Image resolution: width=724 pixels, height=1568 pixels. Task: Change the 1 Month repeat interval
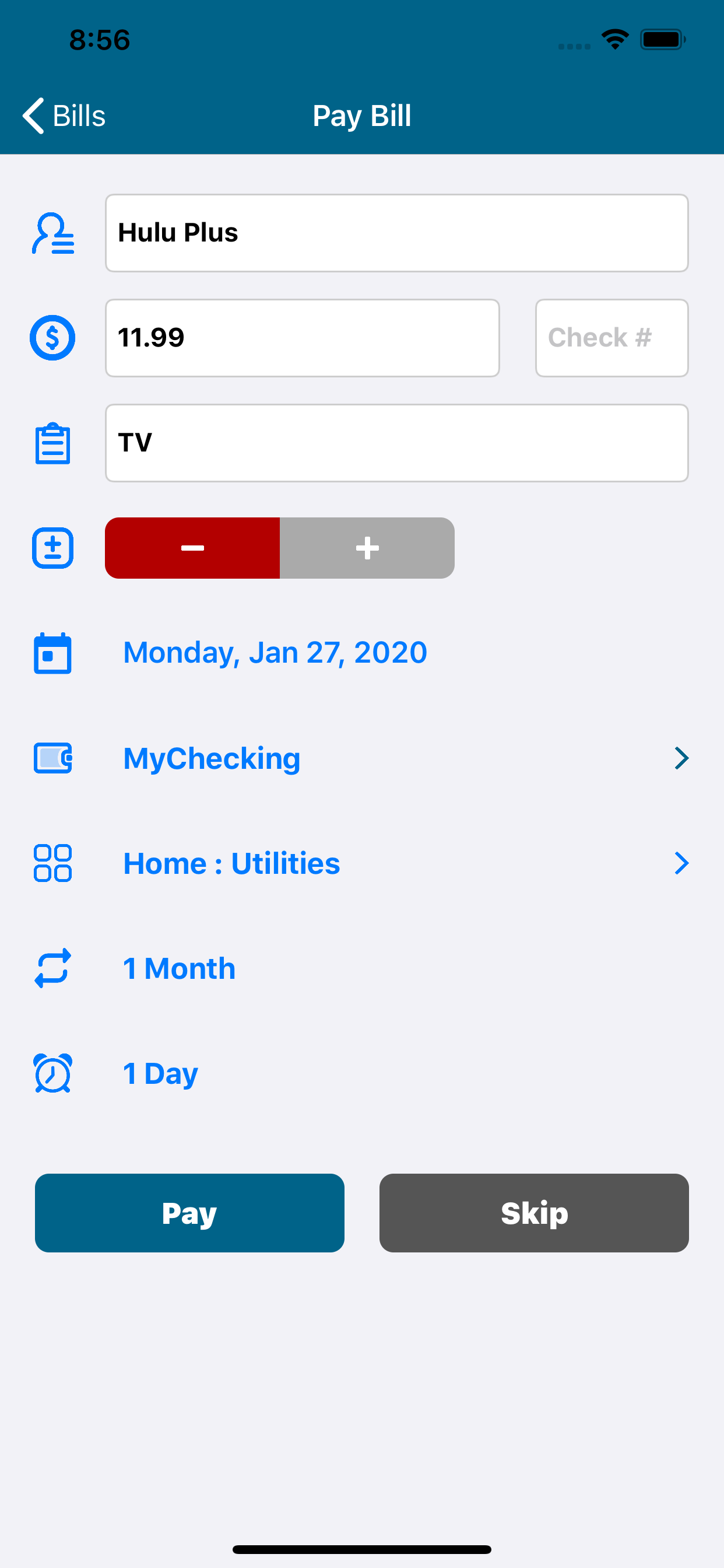coord(179,968)
